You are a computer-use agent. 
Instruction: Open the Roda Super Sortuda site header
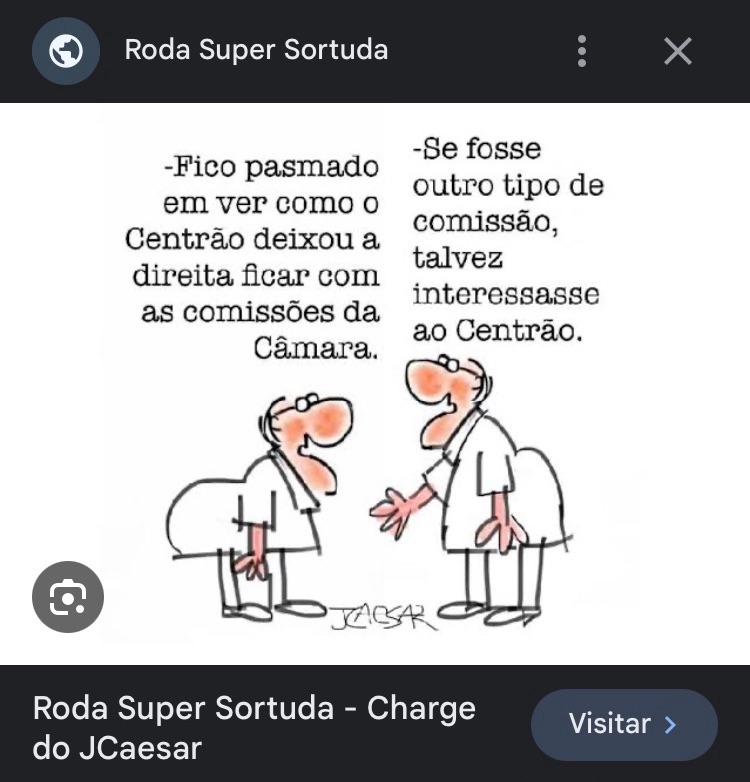(x=255, y=50)
